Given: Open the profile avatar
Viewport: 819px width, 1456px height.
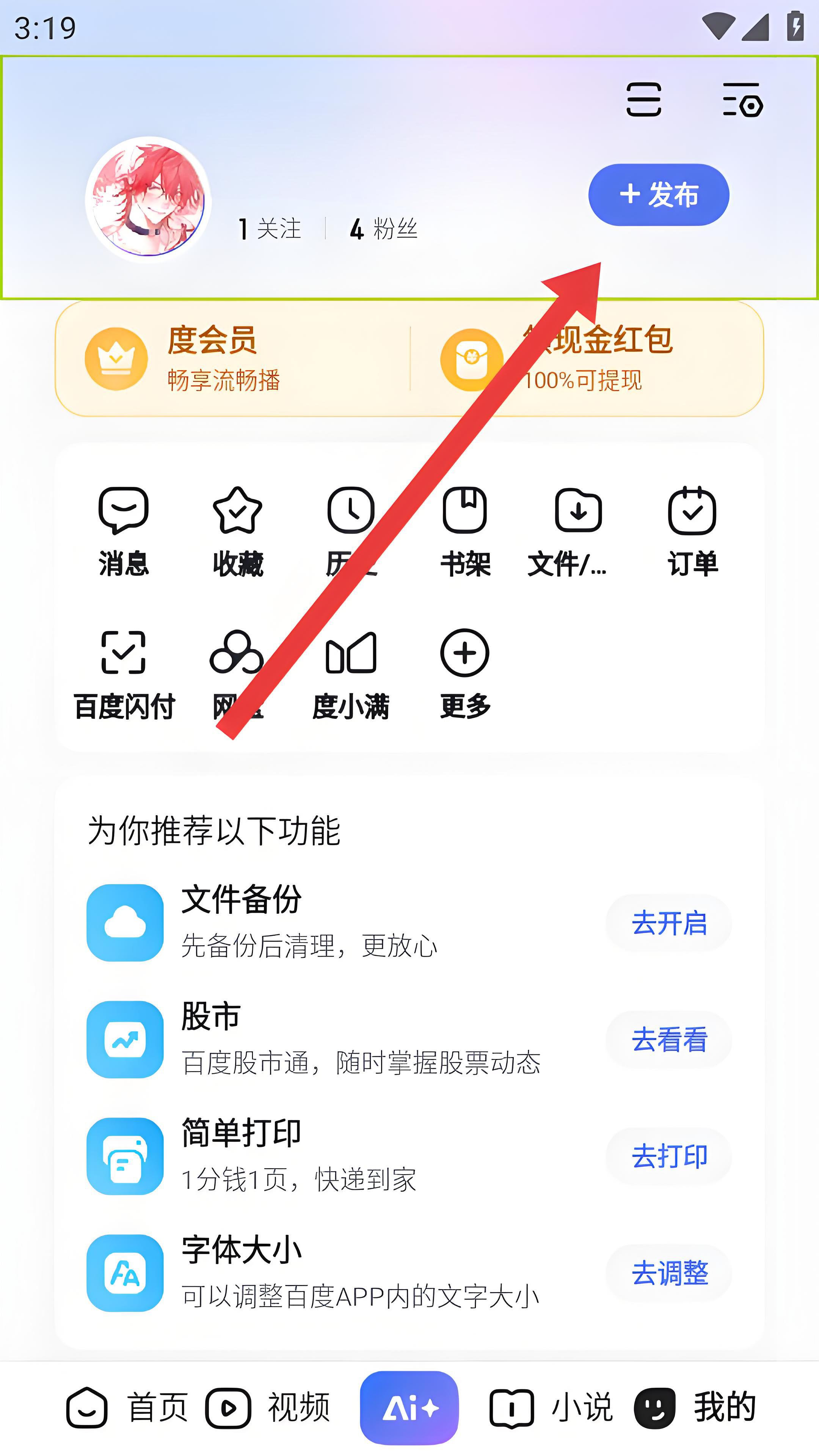Looking at the screenshot, I should click(149, 199).
